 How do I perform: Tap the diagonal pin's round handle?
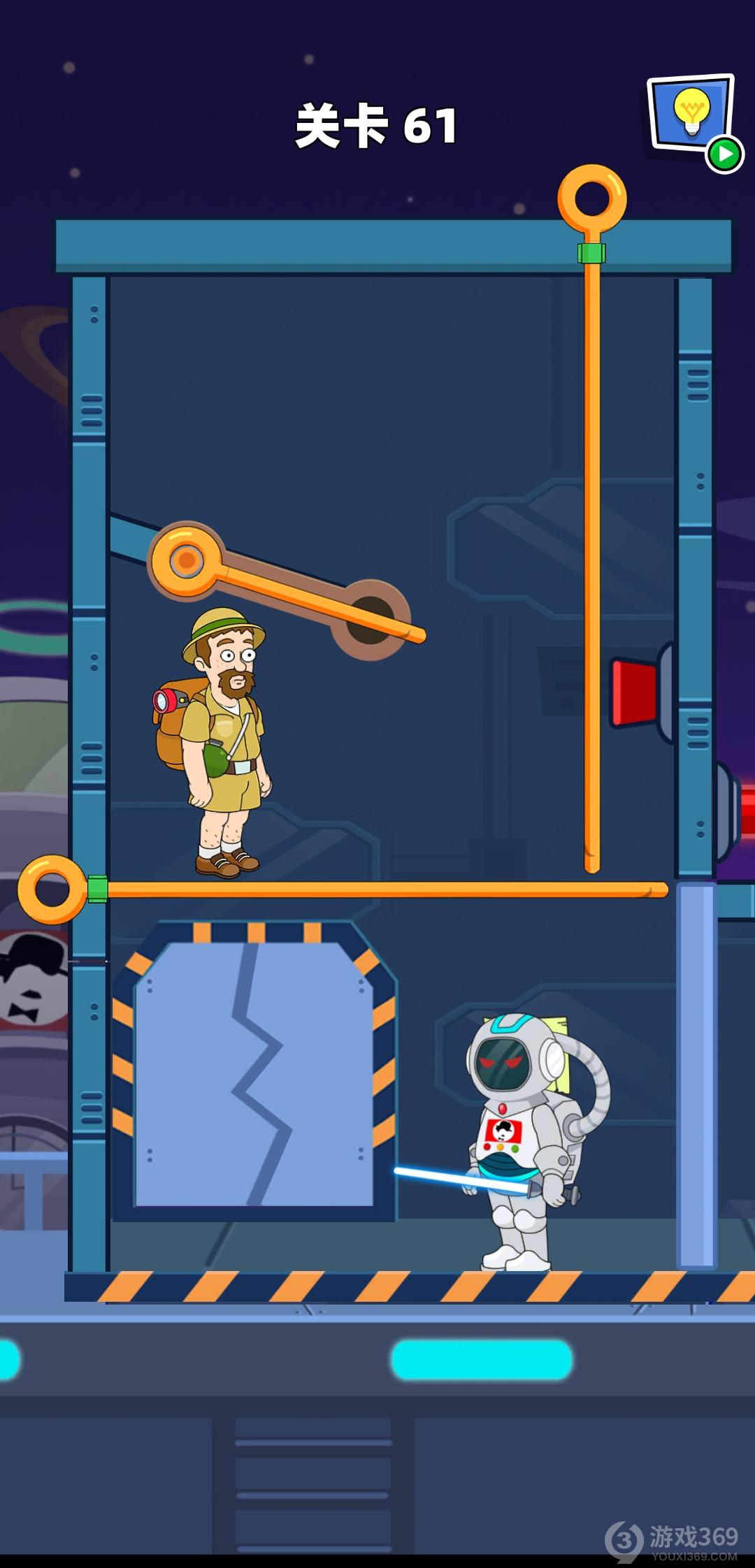pos(186,560)
